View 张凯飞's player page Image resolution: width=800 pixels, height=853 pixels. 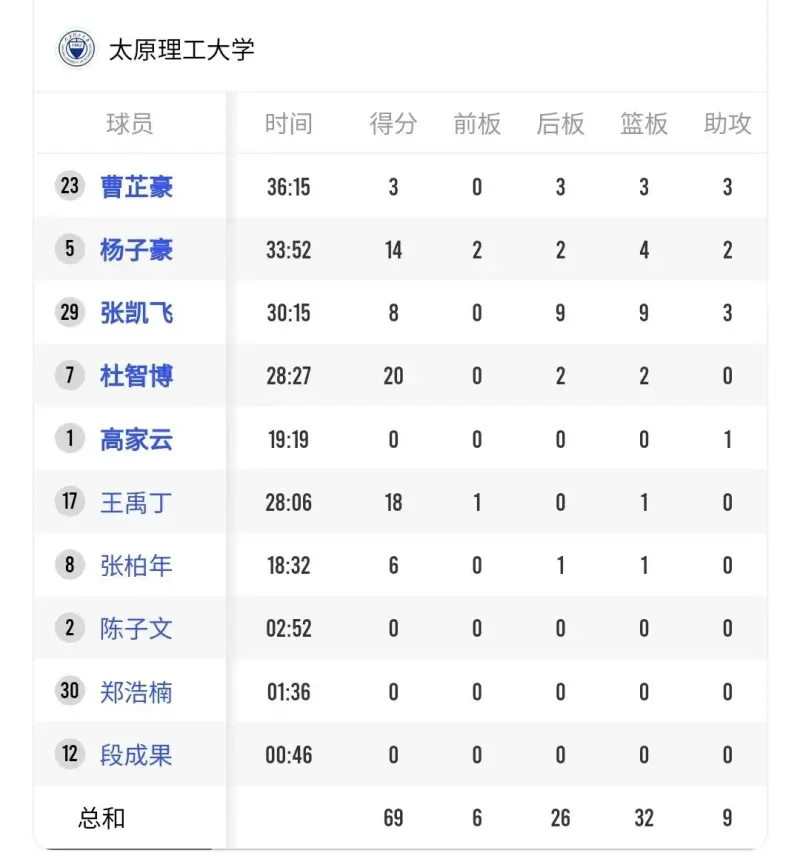136,313
